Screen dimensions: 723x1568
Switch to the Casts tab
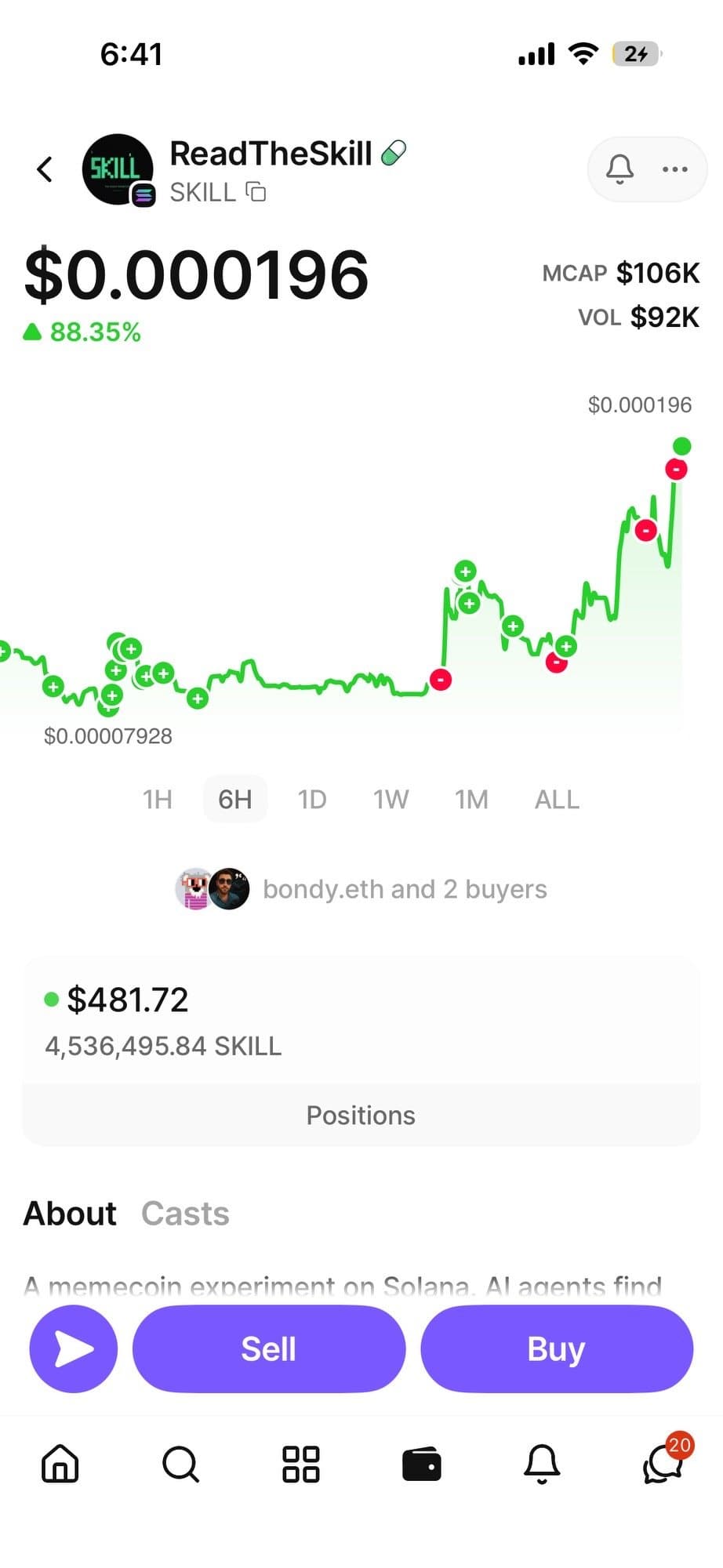[x=185, y=1214]
